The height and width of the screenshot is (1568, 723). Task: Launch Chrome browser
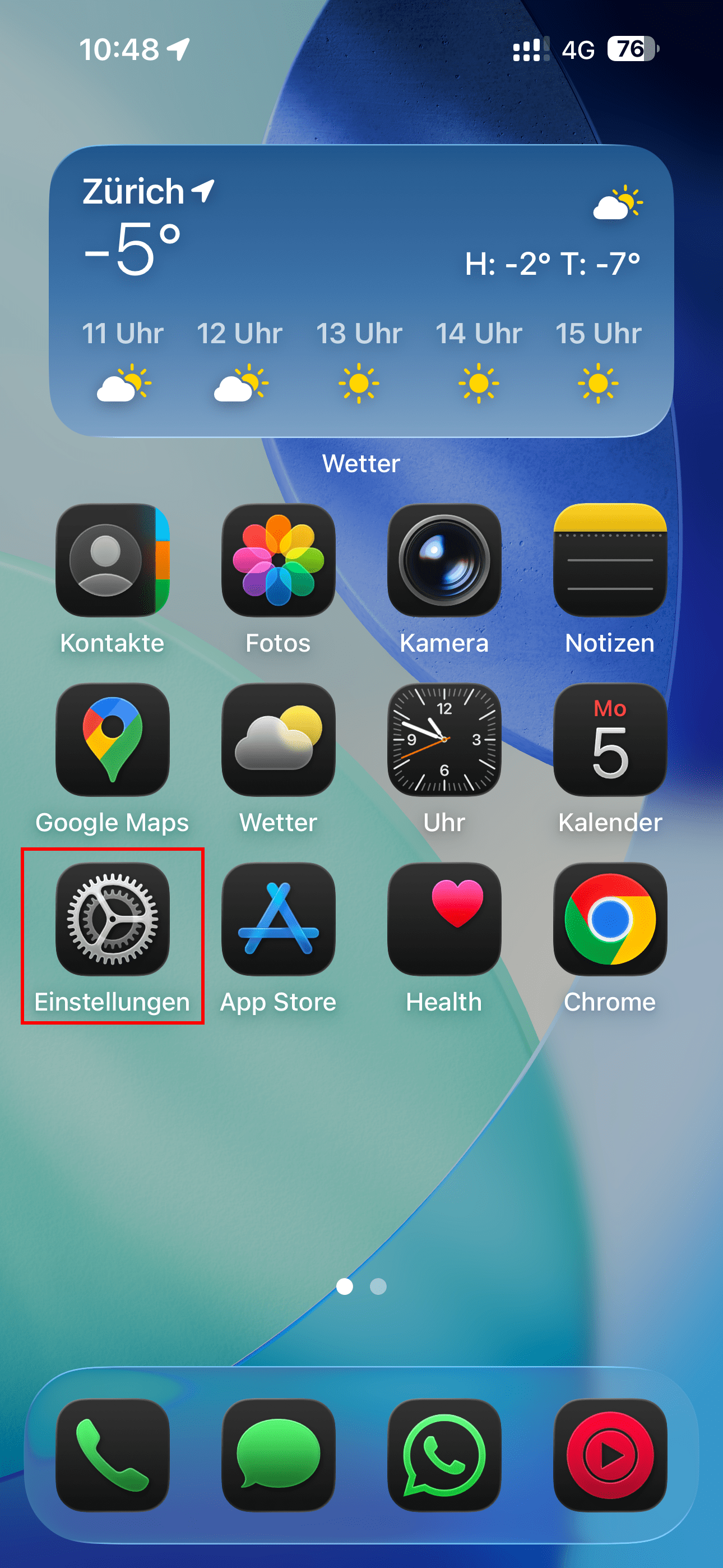610,919
